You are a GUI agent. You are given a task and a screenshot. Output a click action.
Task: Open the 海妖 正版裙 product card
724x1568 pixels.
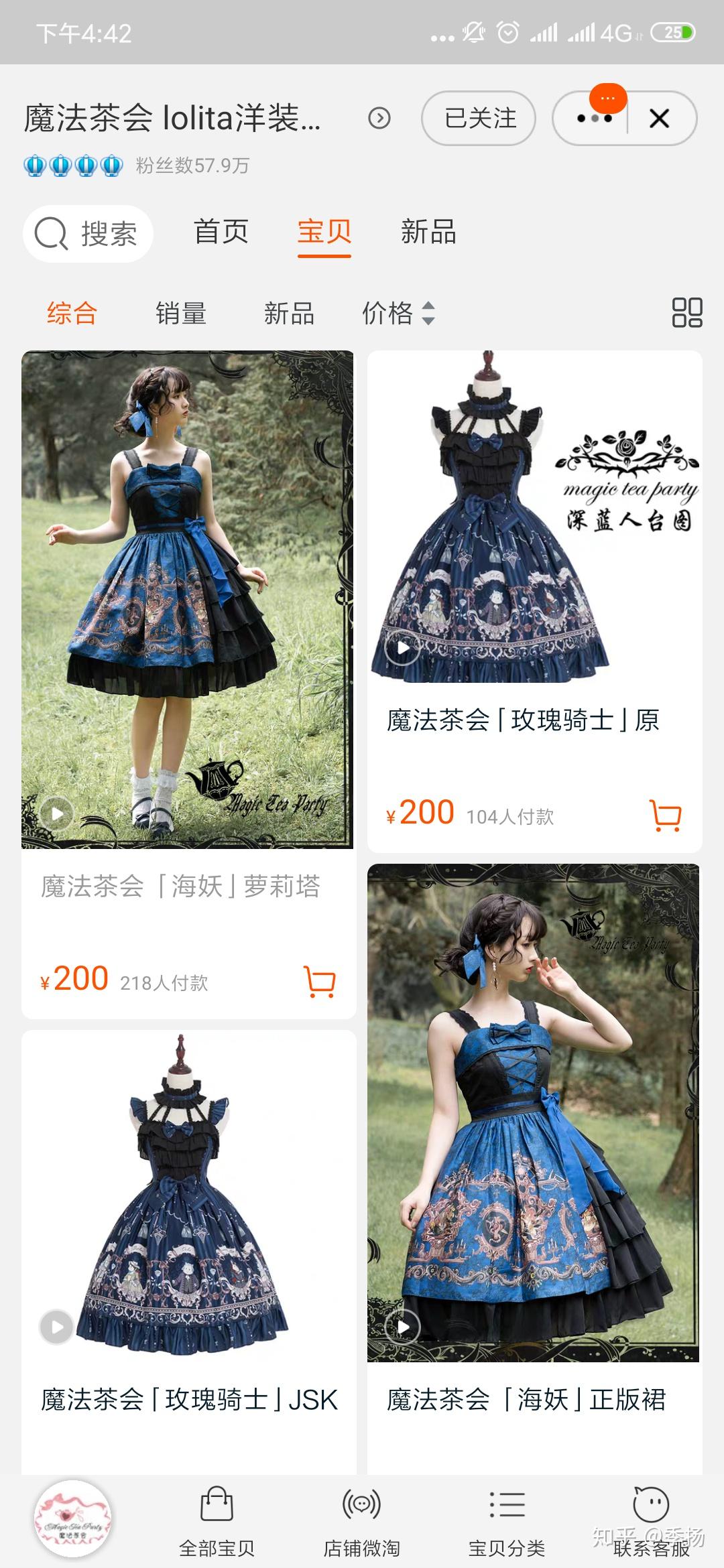click(535, 1169)
